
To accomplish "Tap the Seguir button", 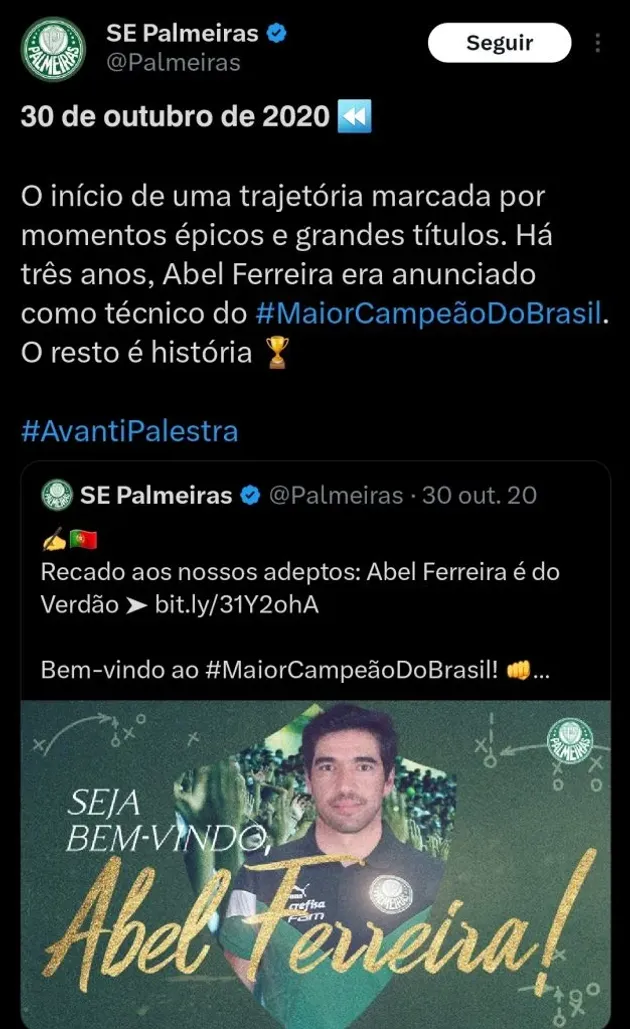I will coord(499,43).
